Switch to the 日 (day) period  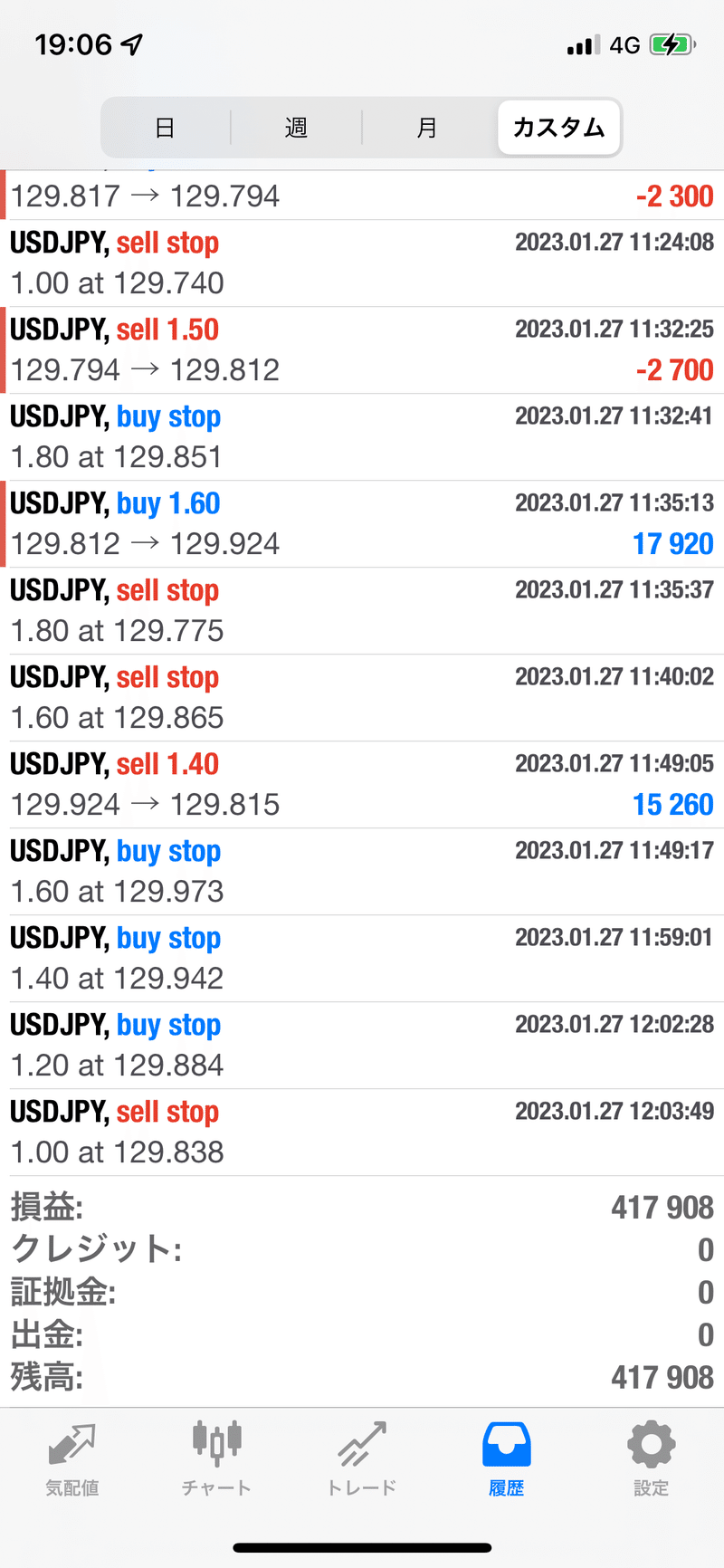point(165,128)
